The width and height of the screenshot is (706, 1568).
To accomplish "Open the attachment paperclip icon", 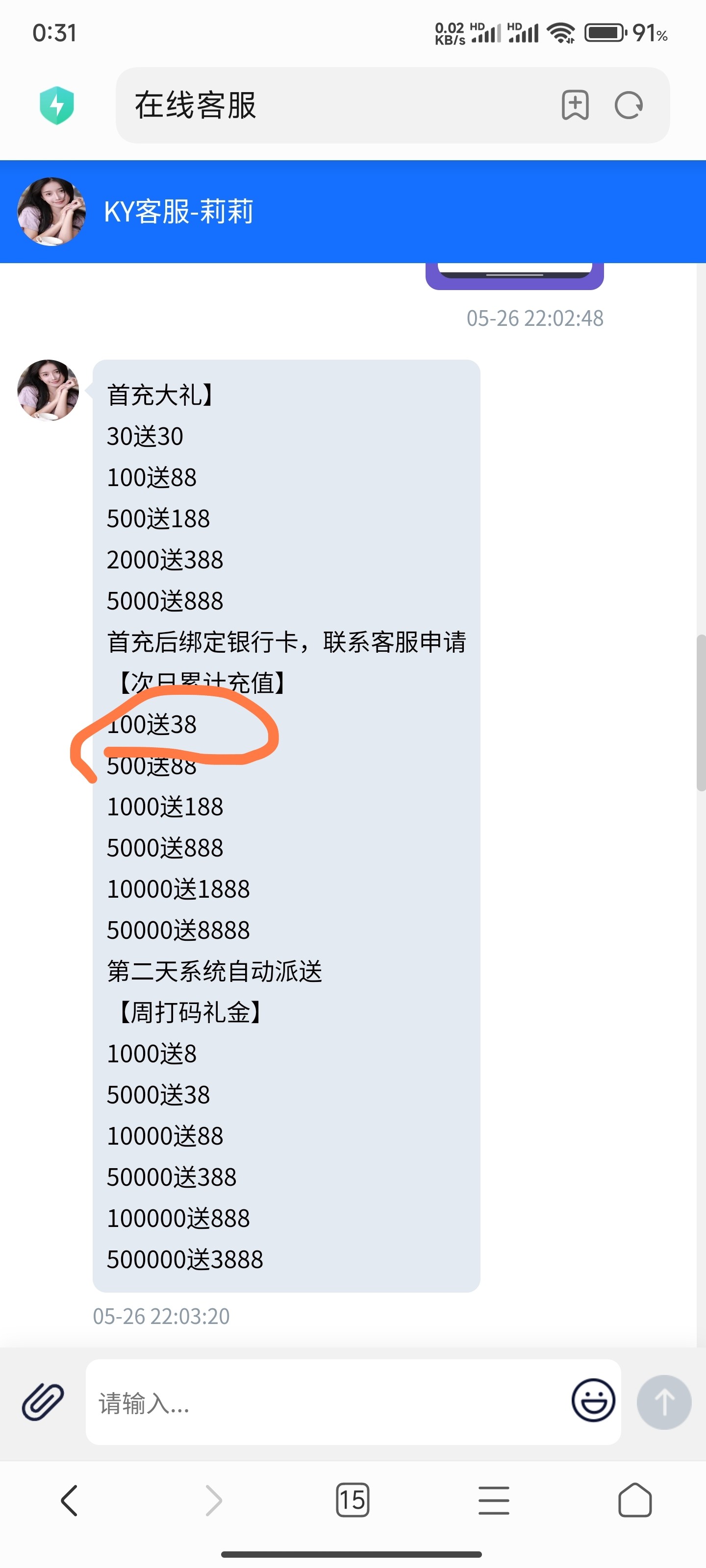I will (43, 1402).
